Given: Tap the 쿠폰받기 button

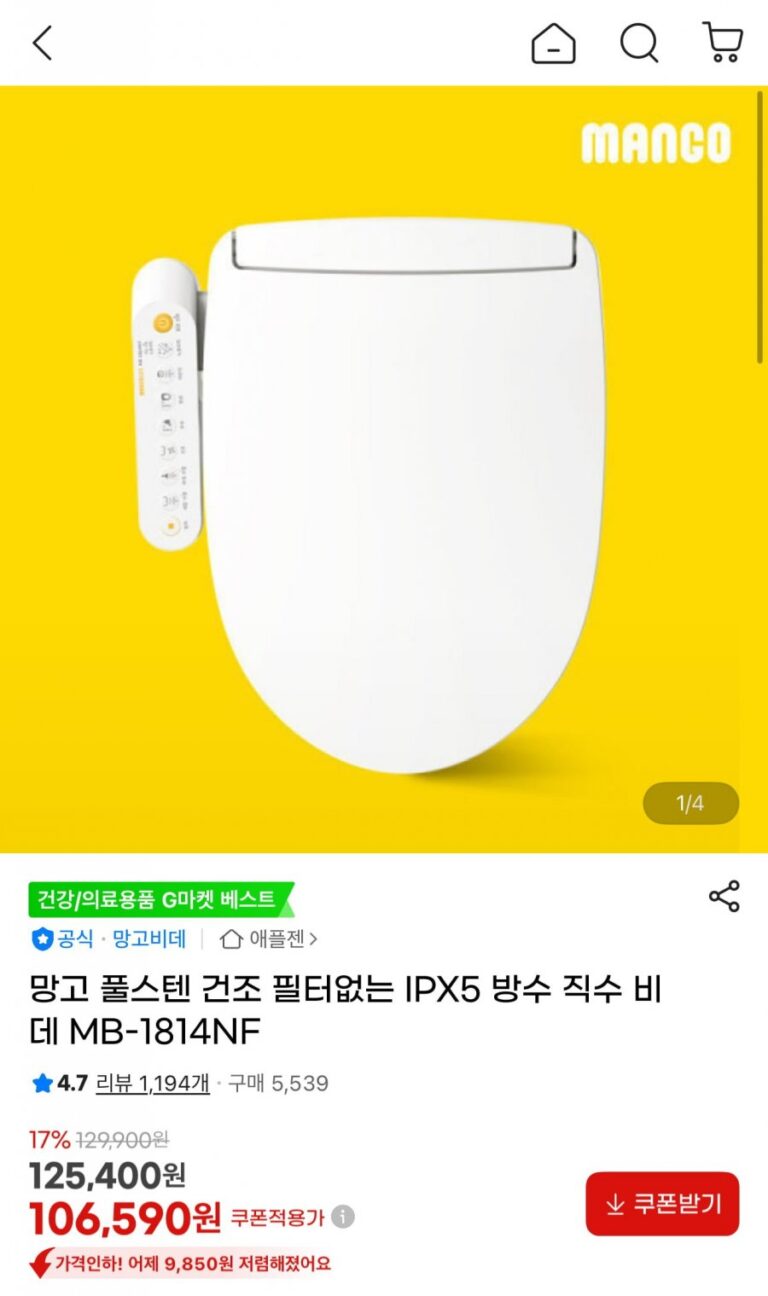Looking at the screenshot, I should (x=662, y=1204).
